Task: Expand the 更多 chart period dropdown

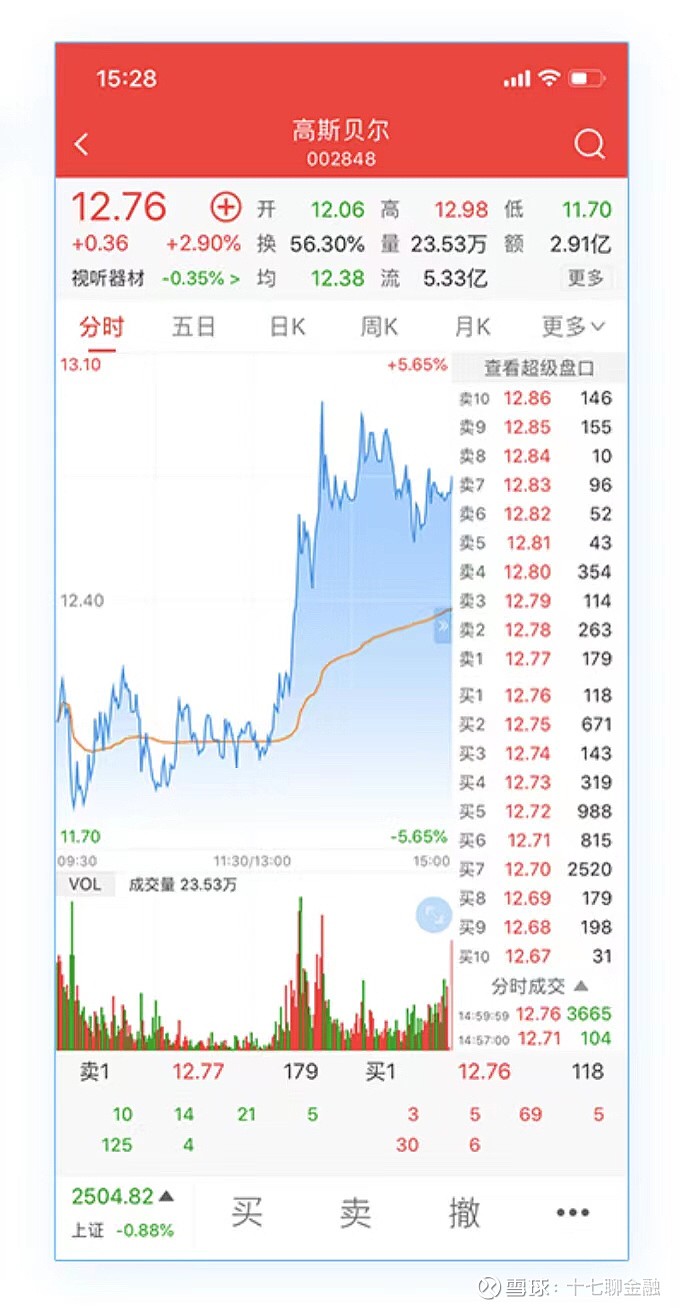Action: (x=573, y=326)
